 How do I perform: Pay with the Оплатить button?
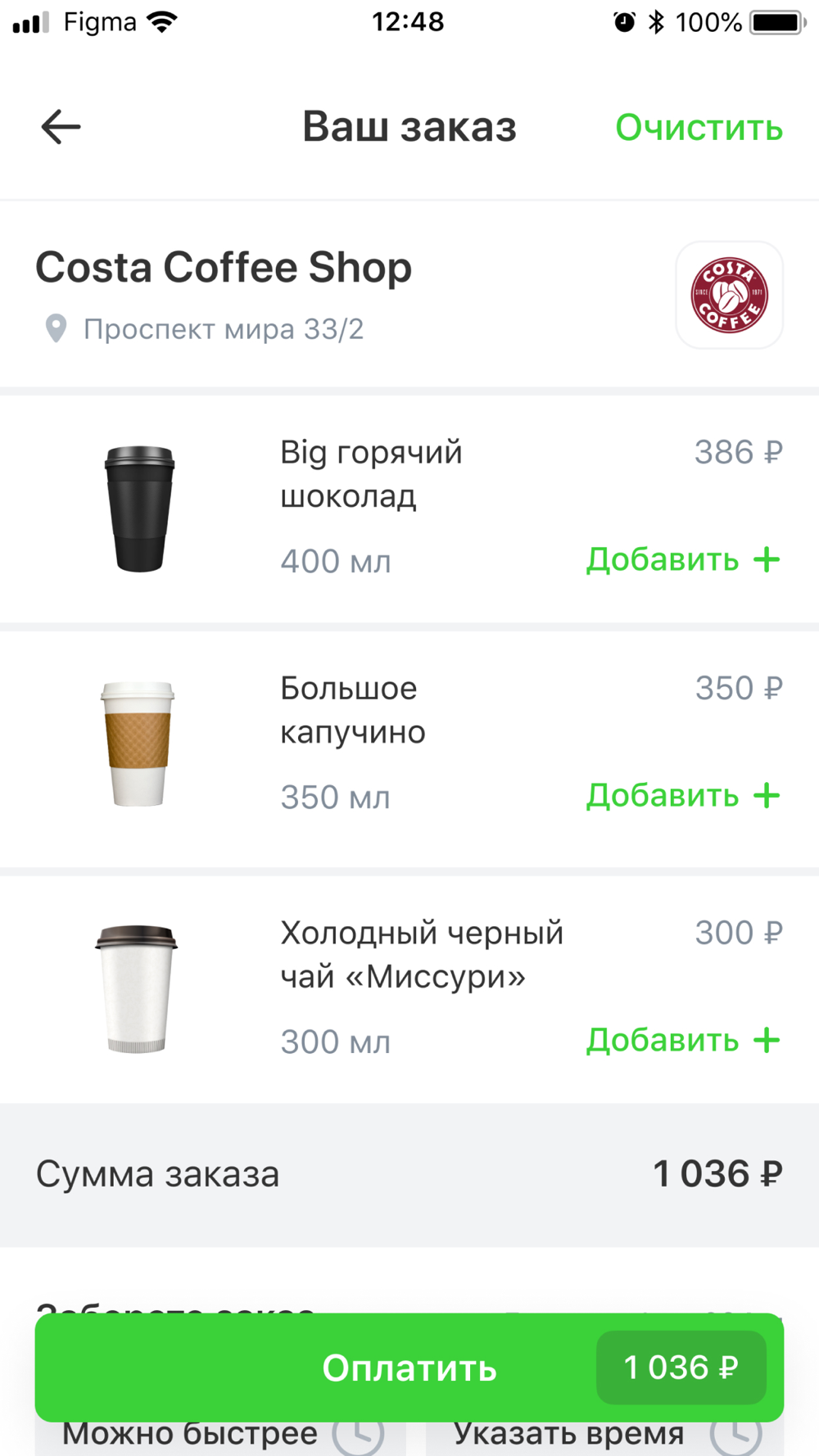click(x=409, y=1368)
